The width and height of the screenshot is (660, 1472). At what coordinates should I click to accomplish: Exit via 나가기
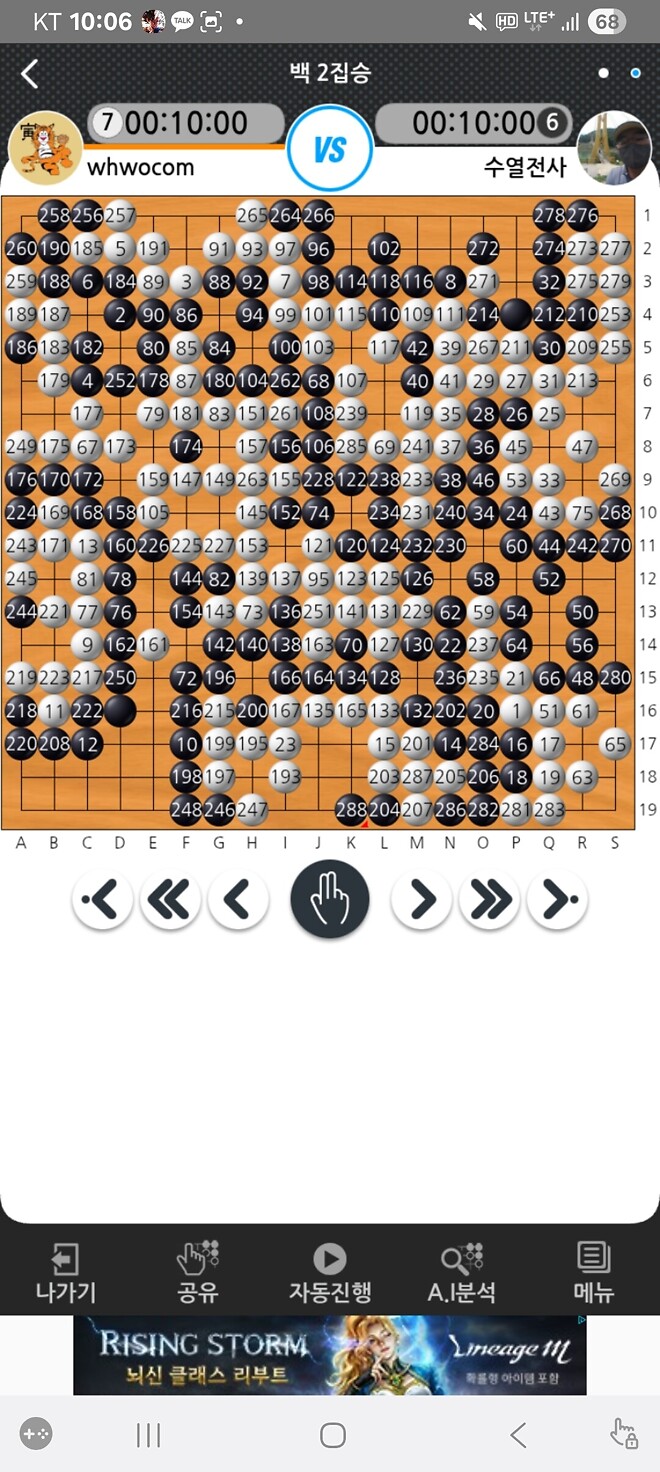point(66,1273)
